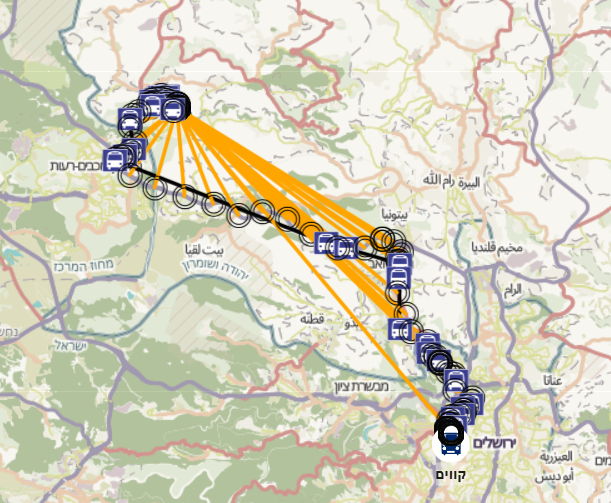Select the bus stop marker beside מכבים-רעות label
The image size is (611, 503).
point(114,160)
